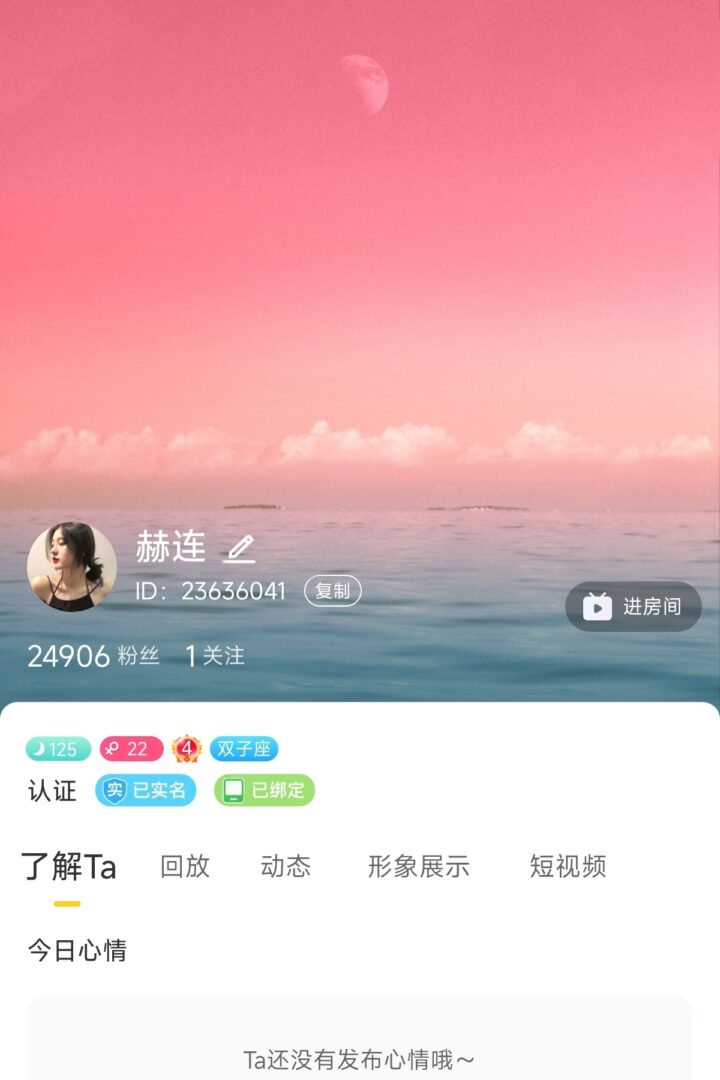Image resolution: width=720 pixels, height=1080 pixels.
Task: Enter the live room via 进房间
Action: pyautogui.click(x=634, y=607)
